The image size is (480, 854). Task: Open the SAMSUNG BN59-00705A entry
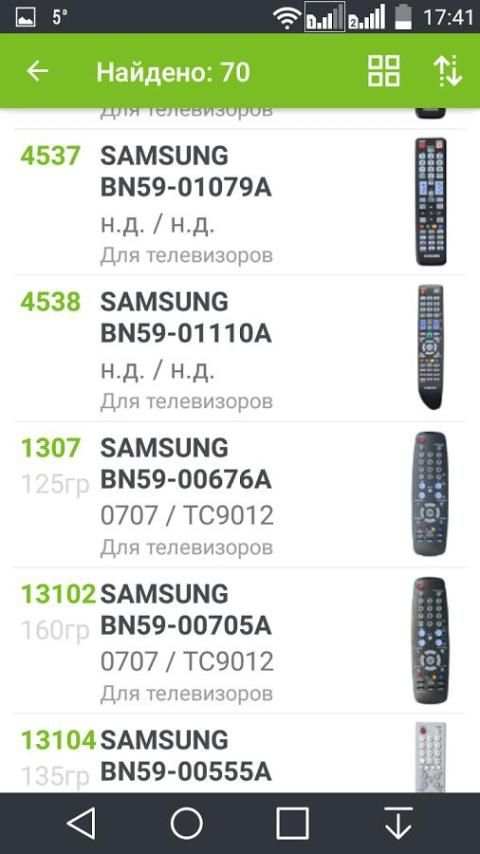(240, 640)
